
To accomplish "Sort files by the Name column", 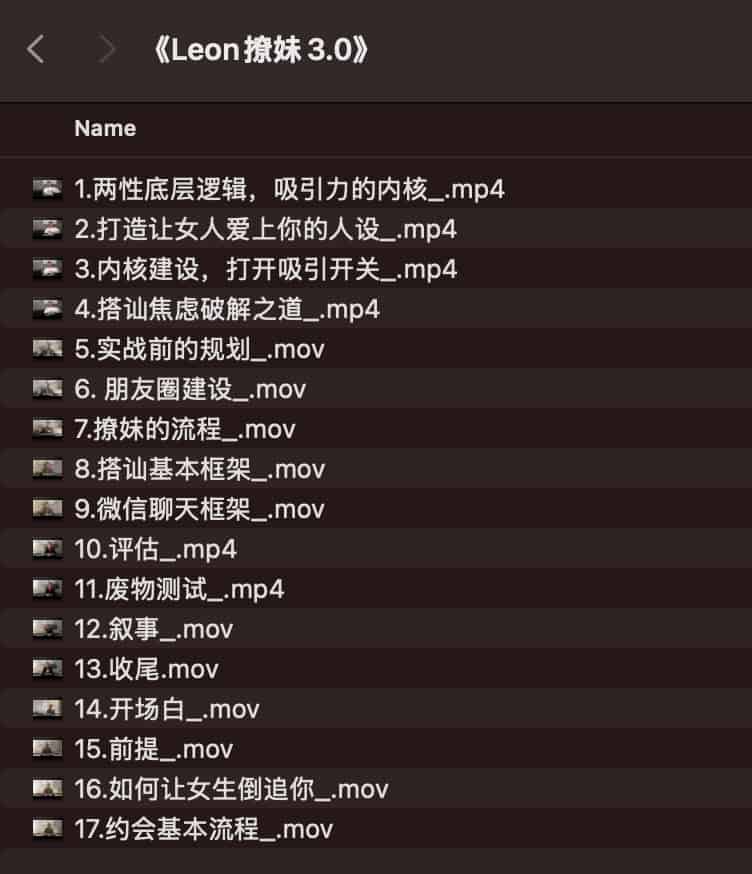I will 105,128.
